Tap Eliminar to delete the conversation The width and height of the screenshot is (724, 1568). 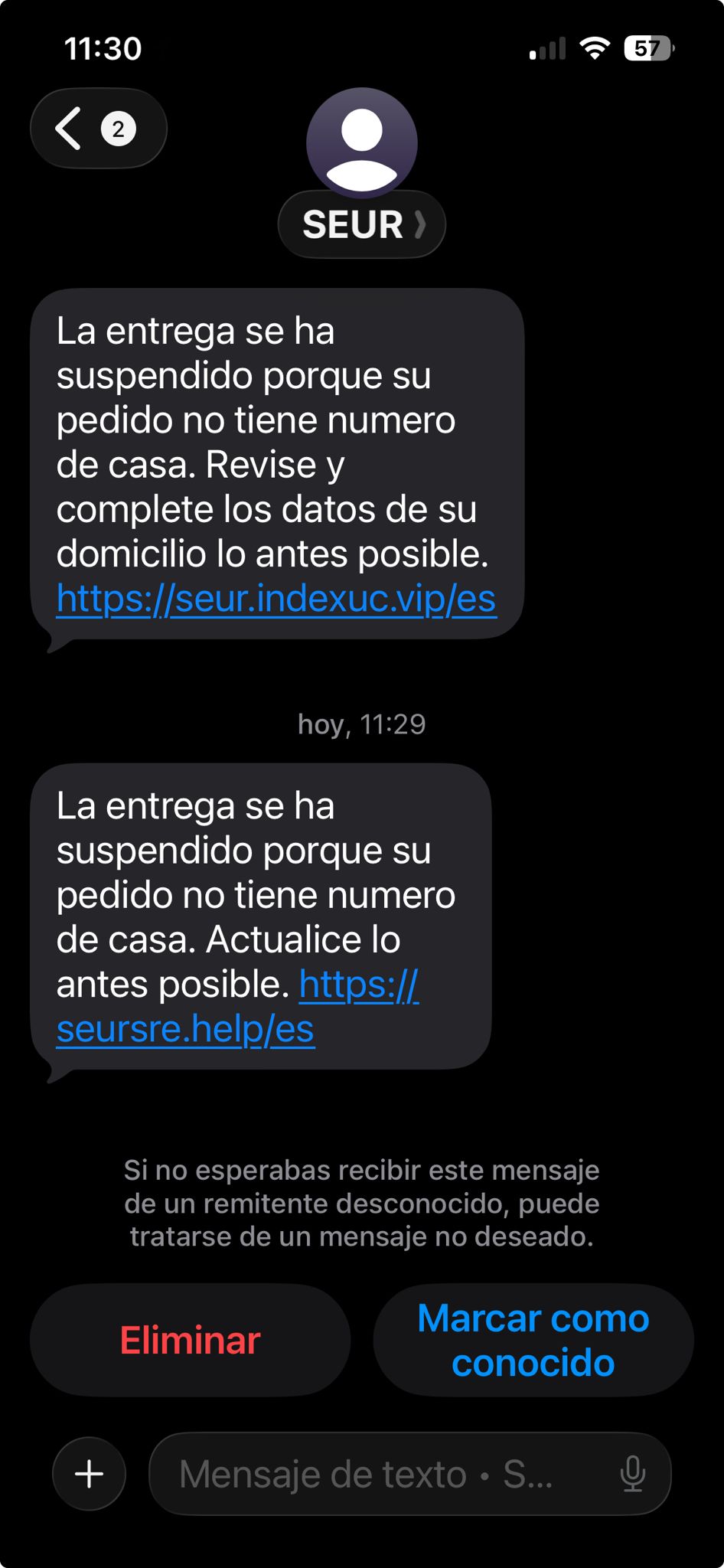pos(190,1341)
